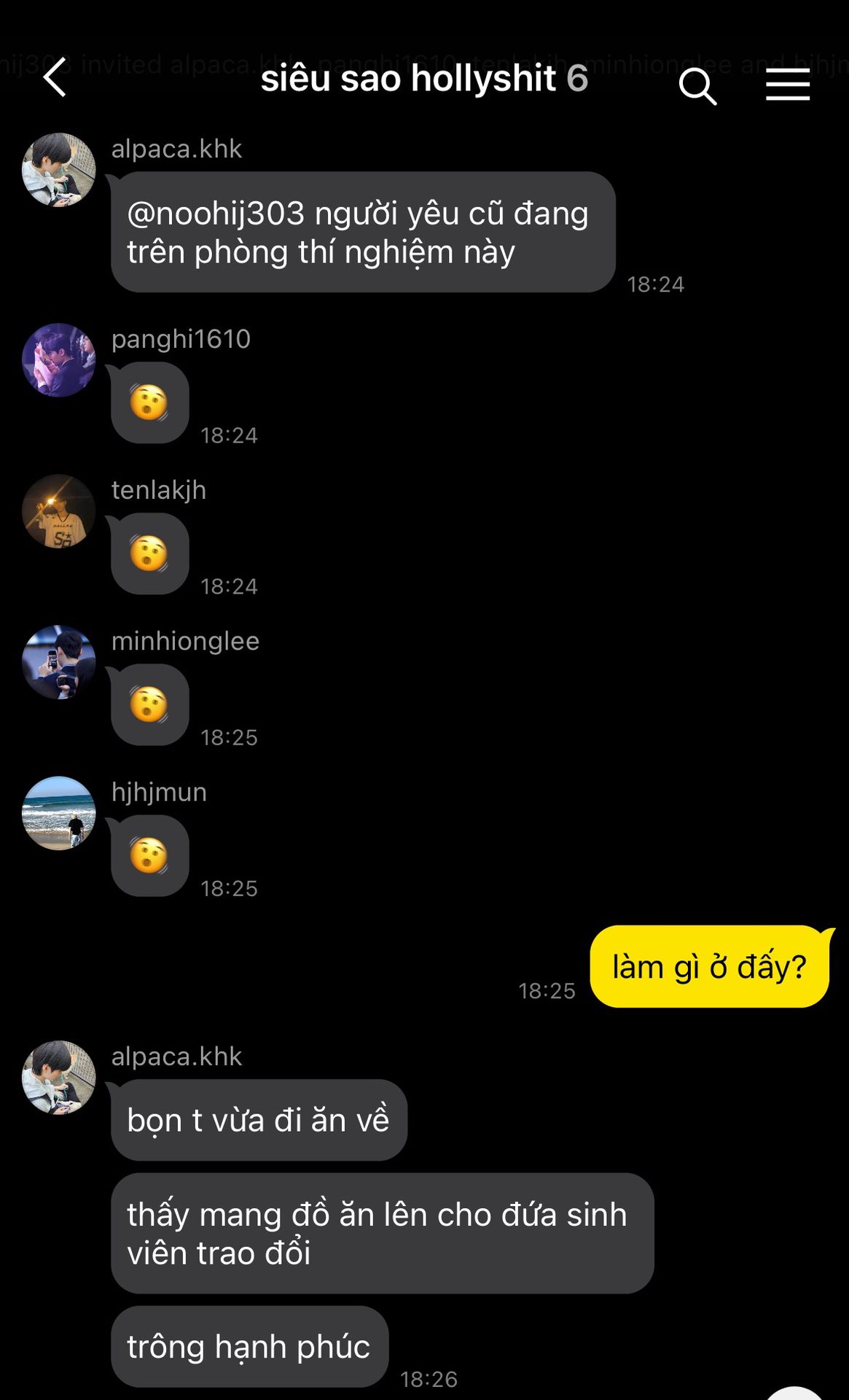This screenshot has width=849, height=1400.
Task: Search within this chat
Action: (697, 87)
